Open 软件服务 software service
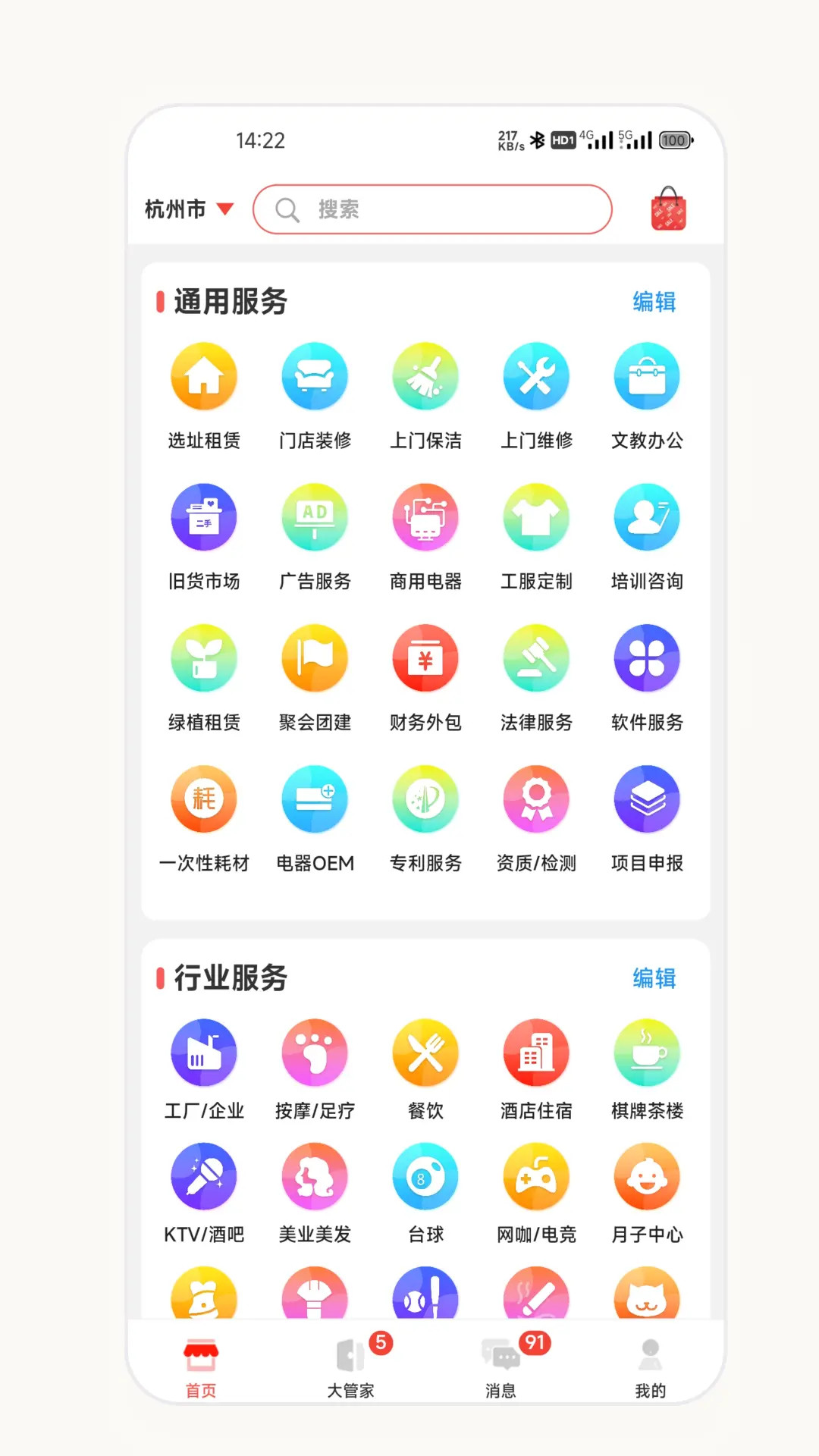The height and width of the screenshot is (1456, 819). 646,658
